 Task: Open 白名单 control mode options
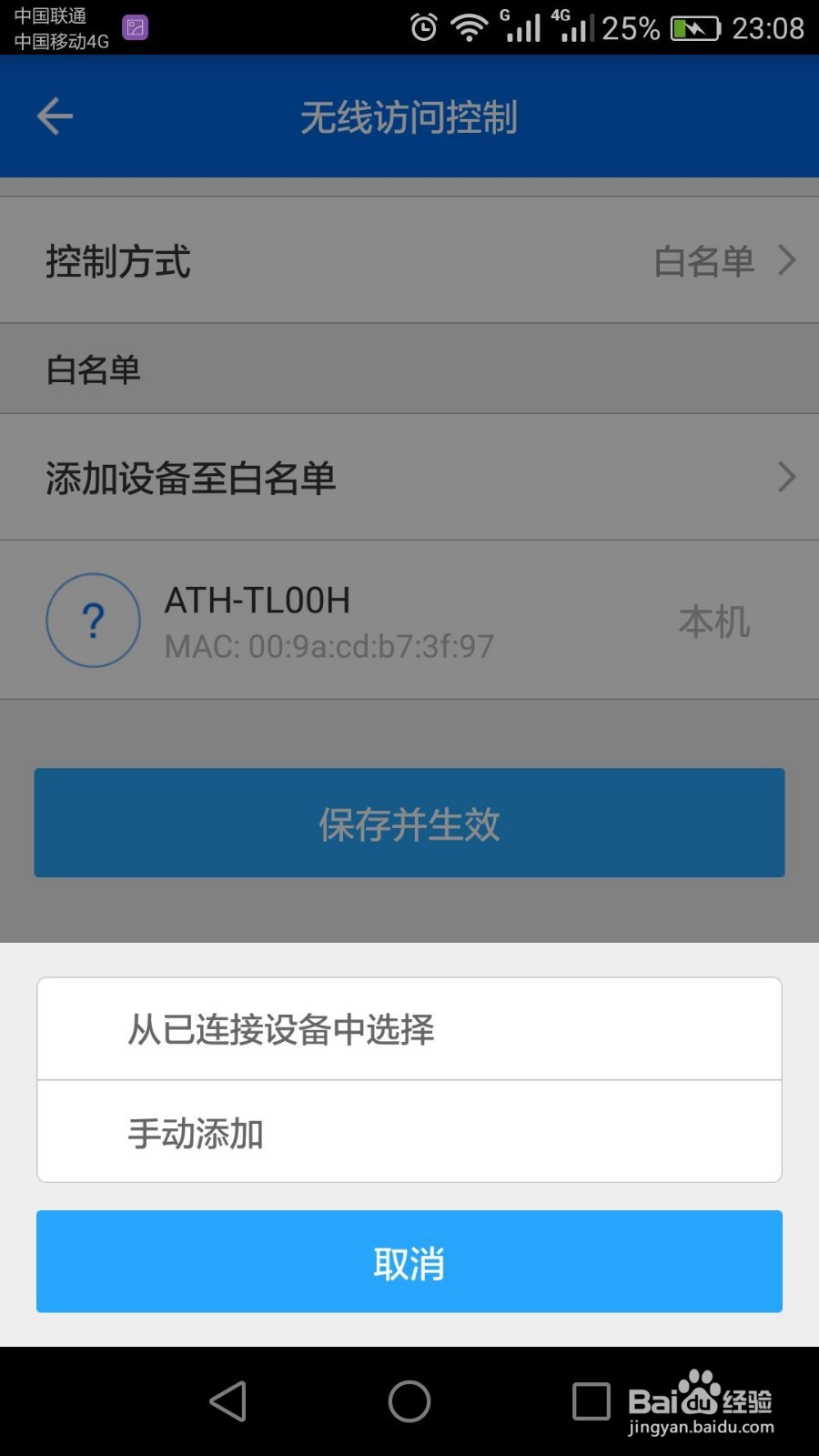pyautogui.click(x=705, y=261)
